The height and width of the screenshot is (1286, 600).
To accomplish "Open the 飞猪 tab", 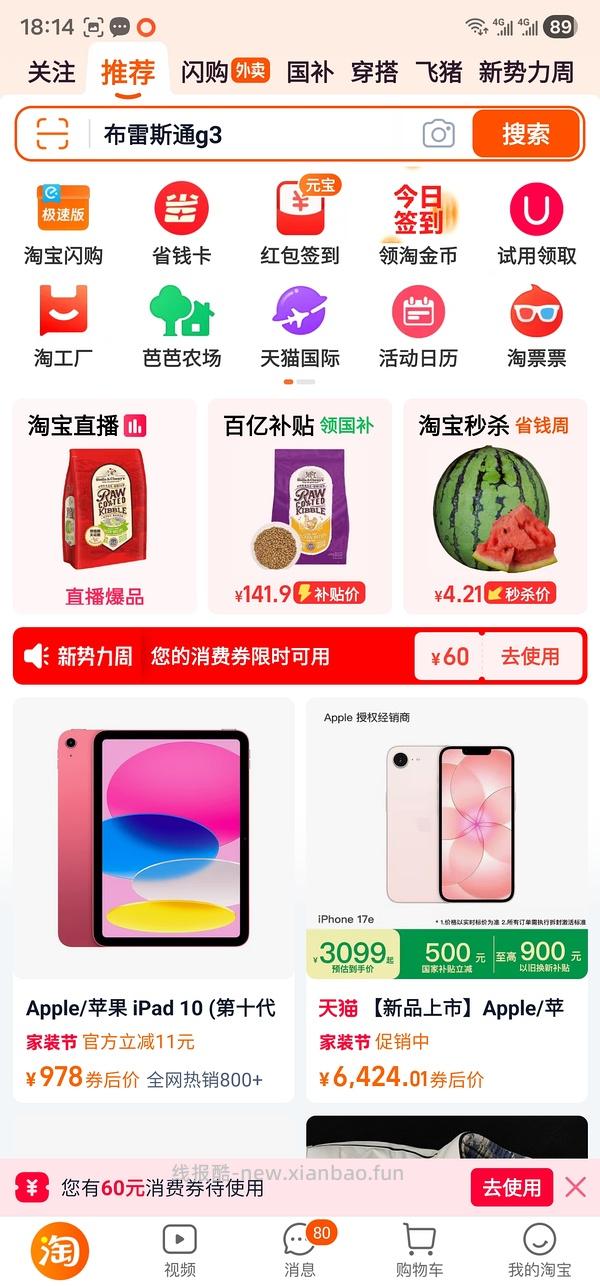I will (438, 72).
